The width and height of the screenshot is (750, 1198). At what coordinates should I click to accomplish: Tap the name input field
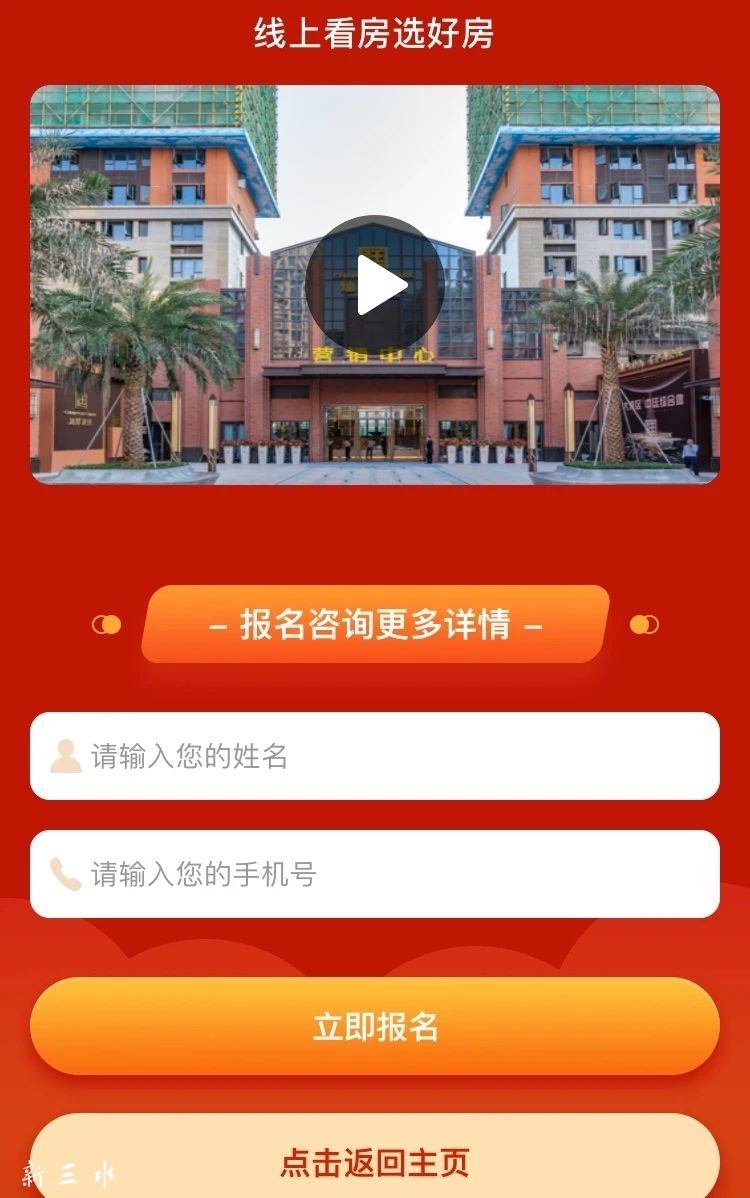click(375, 756)
